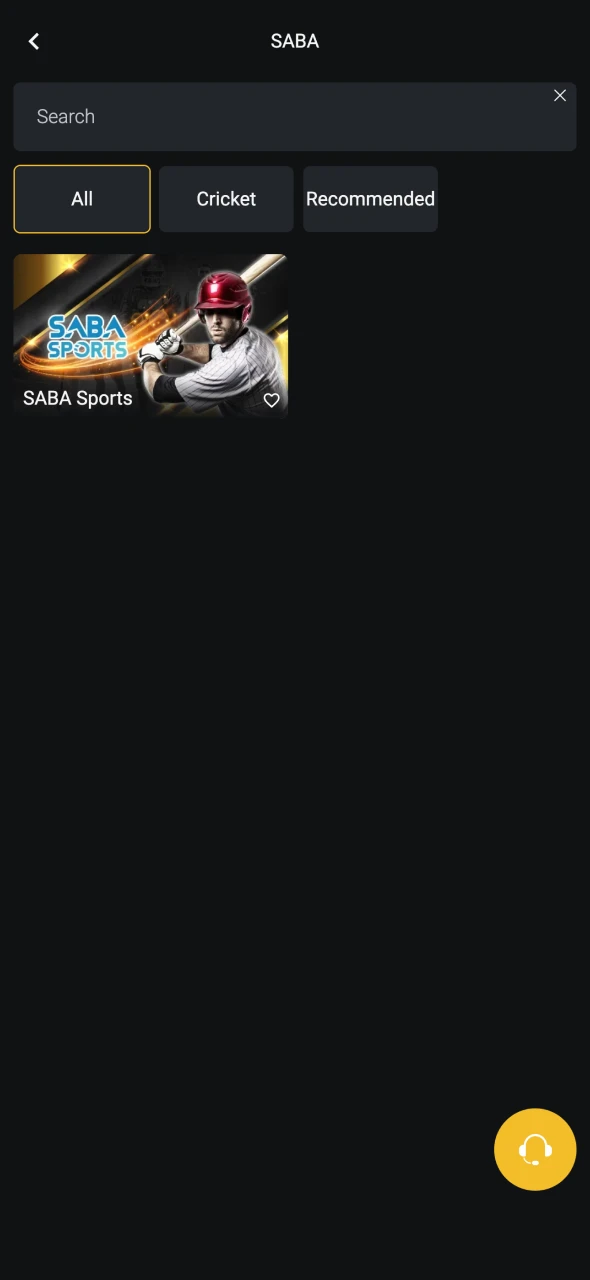Open customer support headset button
590x1280 pixels.
click(x=535, y=1150)
